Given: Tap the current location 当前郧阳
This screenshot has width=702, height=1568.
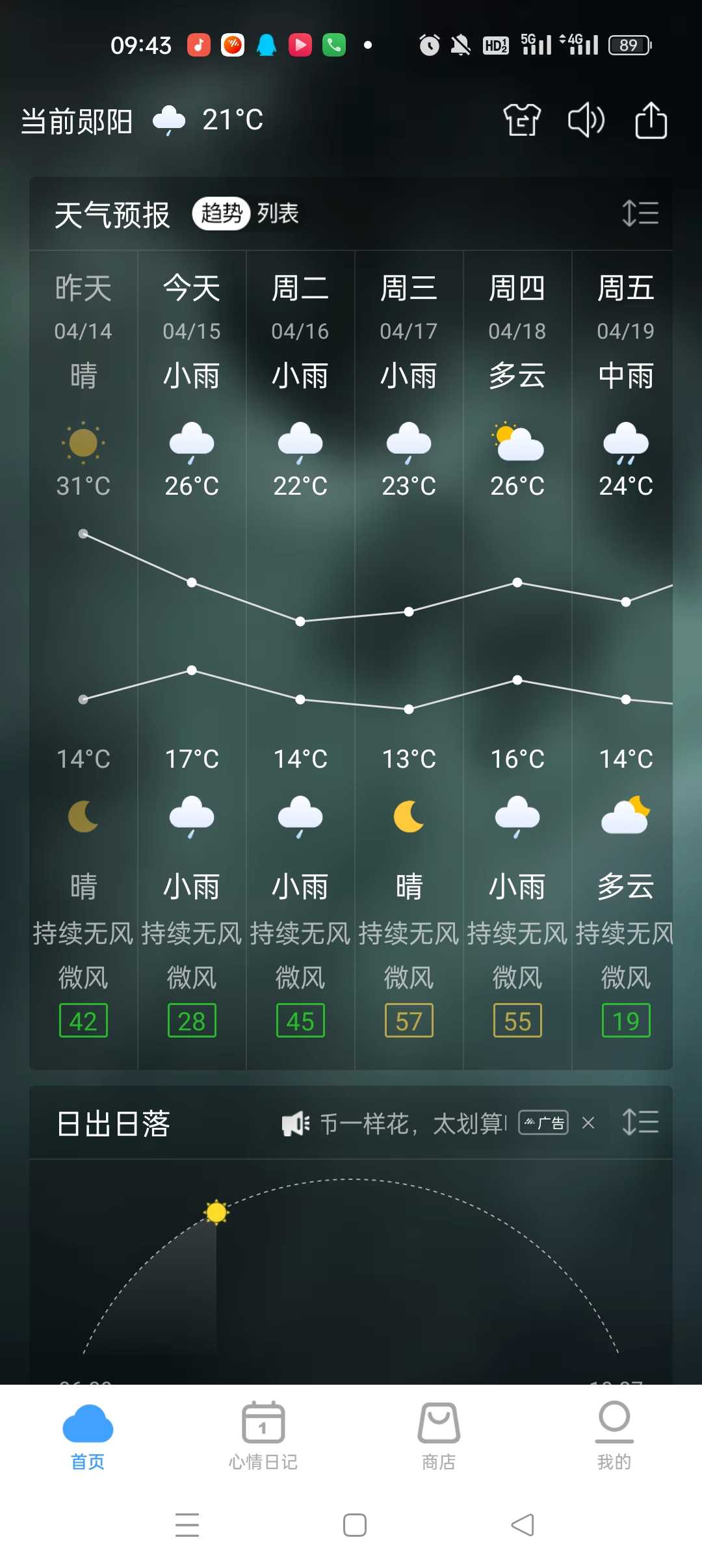Looking at the screenshot, I should point(77,121).
